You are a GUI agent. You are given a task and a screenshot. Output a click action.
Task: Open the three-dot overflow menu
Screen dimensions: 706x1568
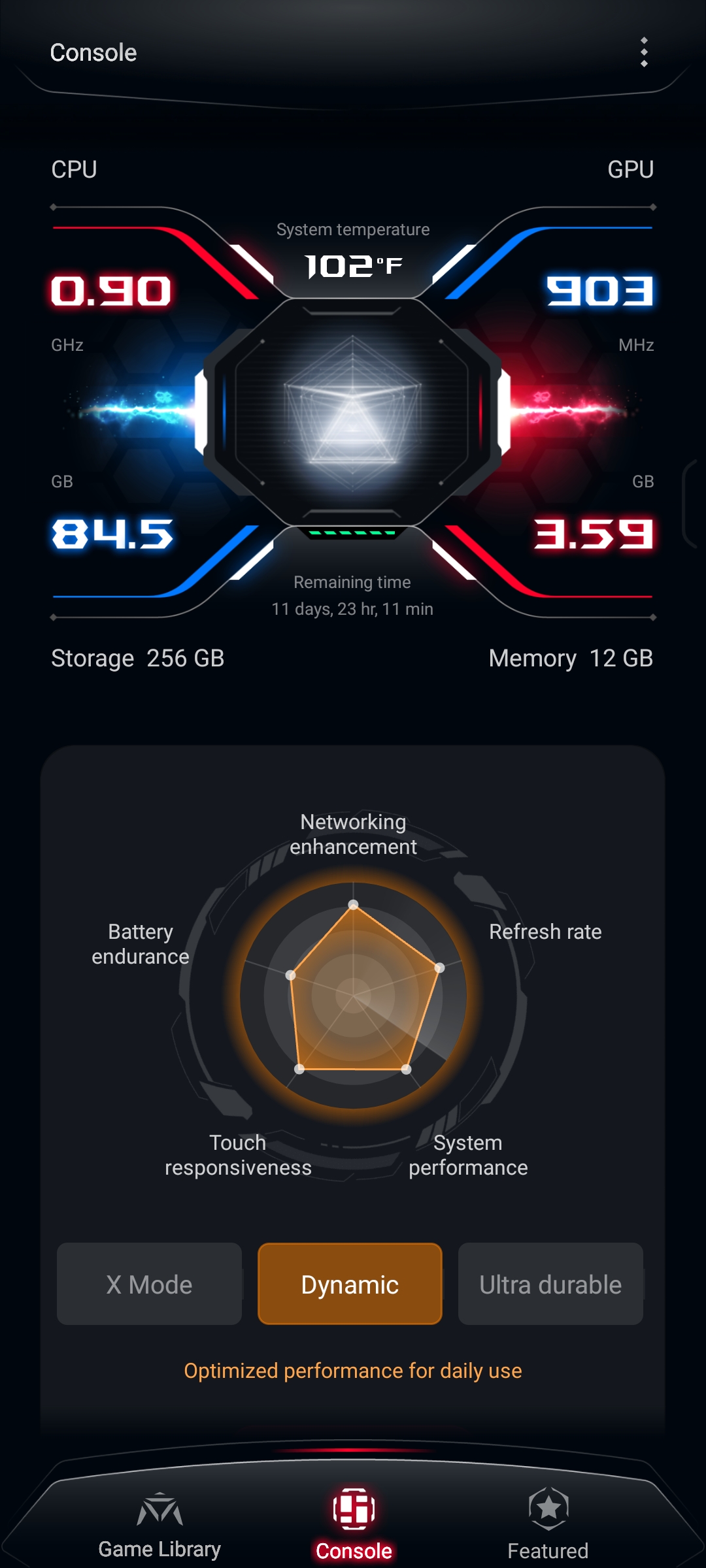(644, 52)
